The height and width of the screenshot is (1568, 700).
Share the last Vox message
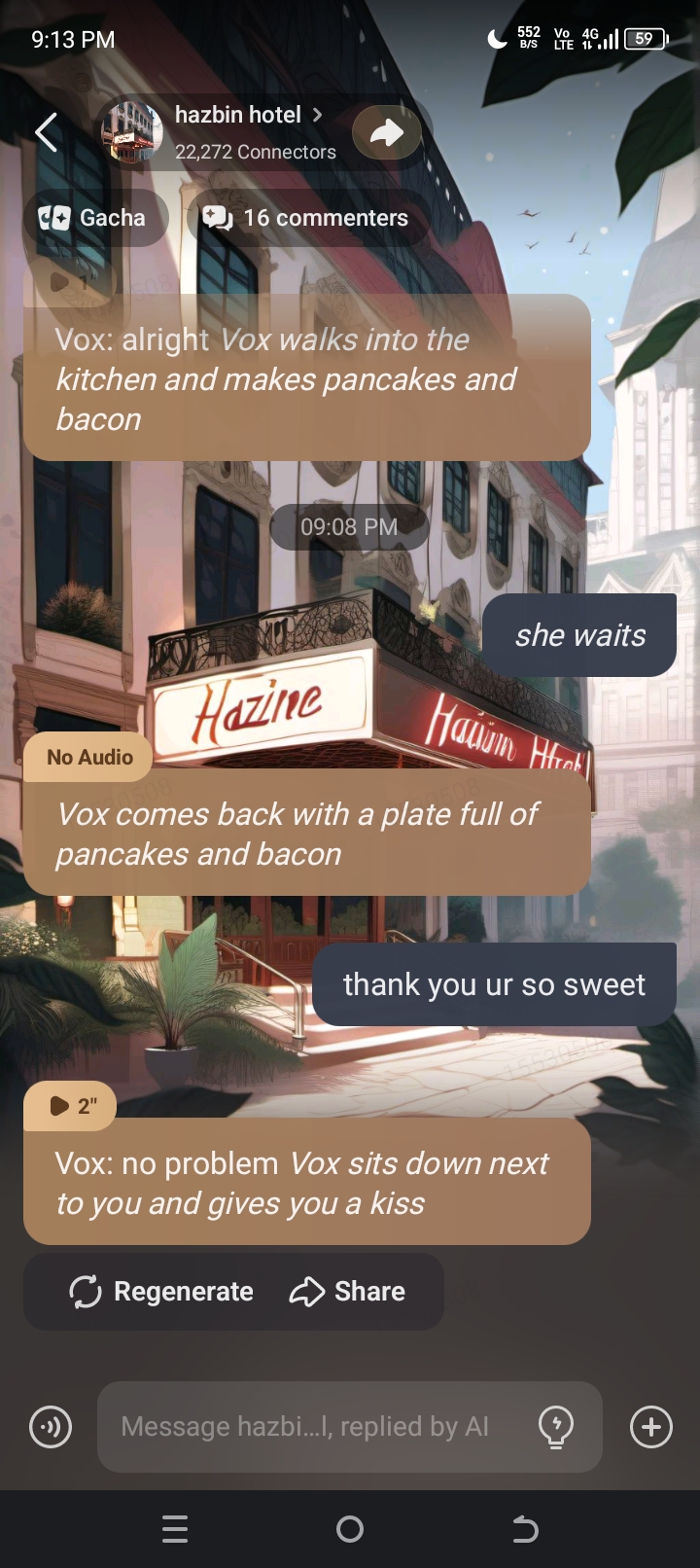(348, 1292)
